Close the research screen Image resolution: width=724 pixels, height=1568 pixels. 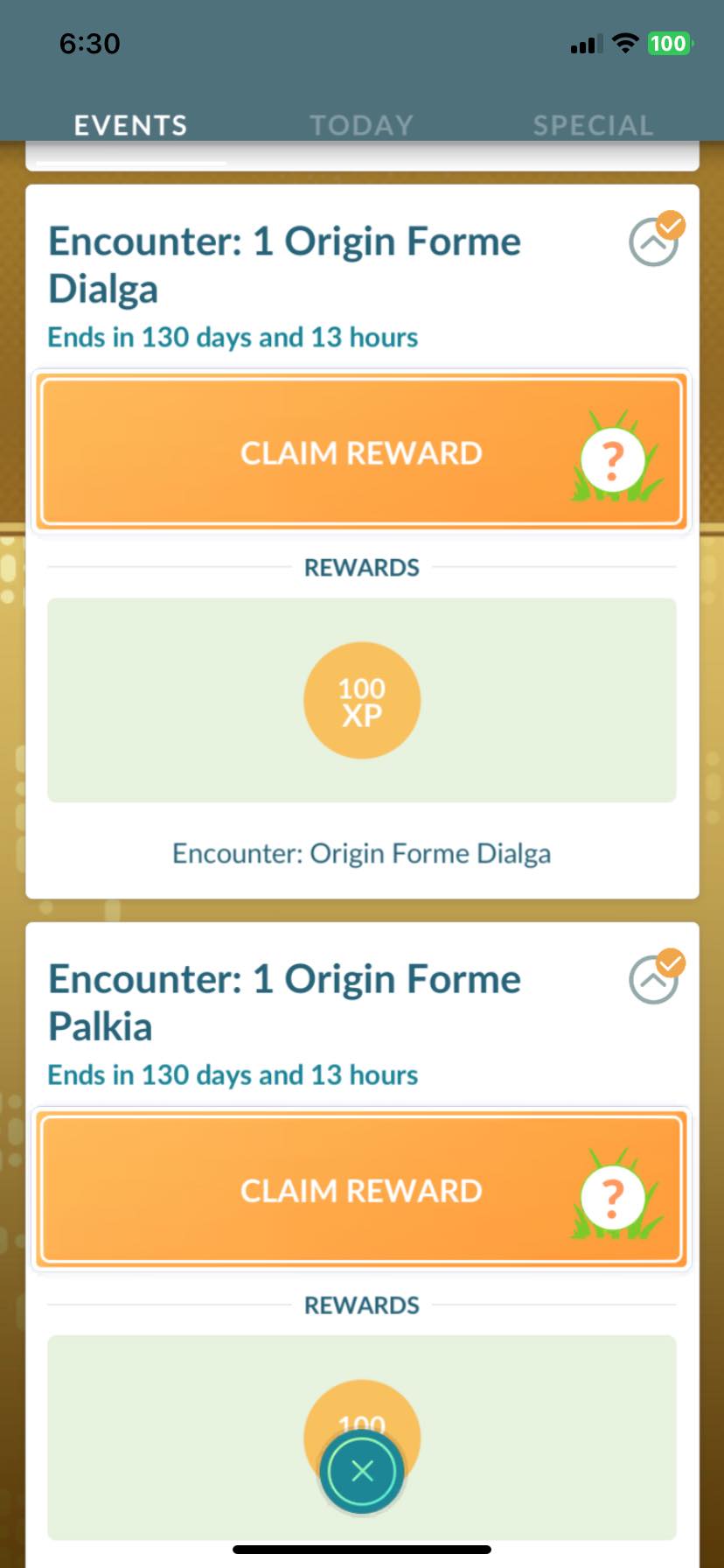362,1471
